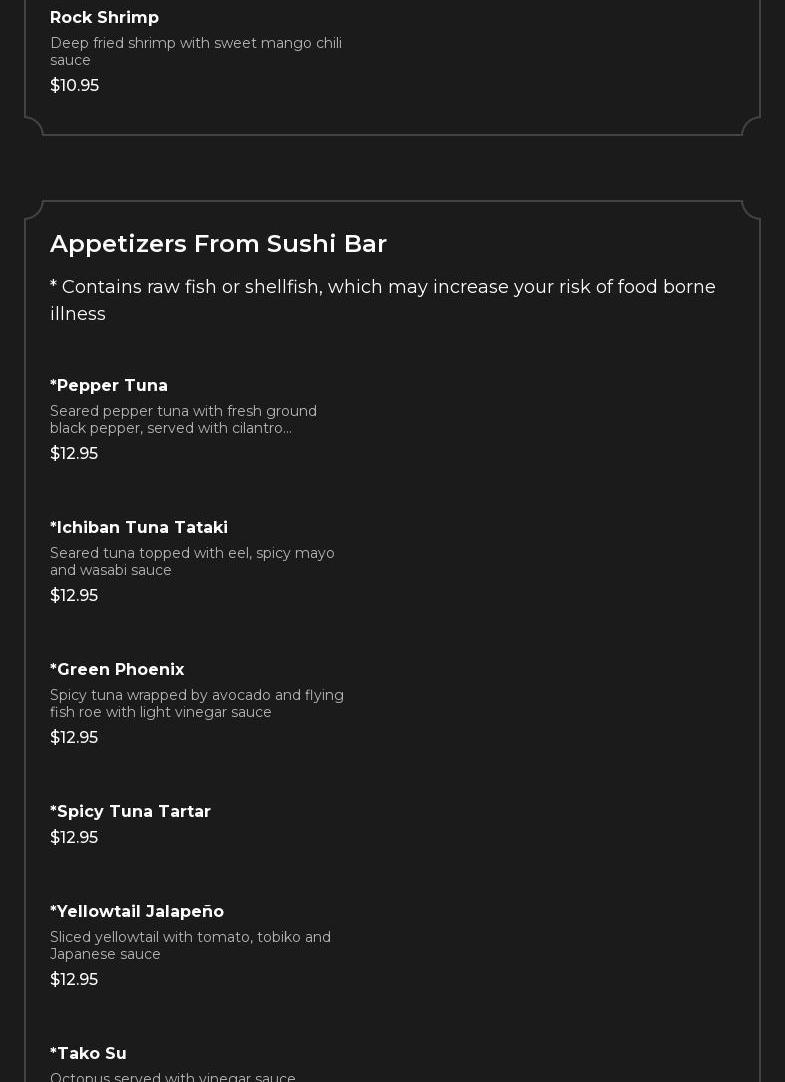Choose the Green Phoenix appetizer
785x1082 pixels.
[117, 670]
